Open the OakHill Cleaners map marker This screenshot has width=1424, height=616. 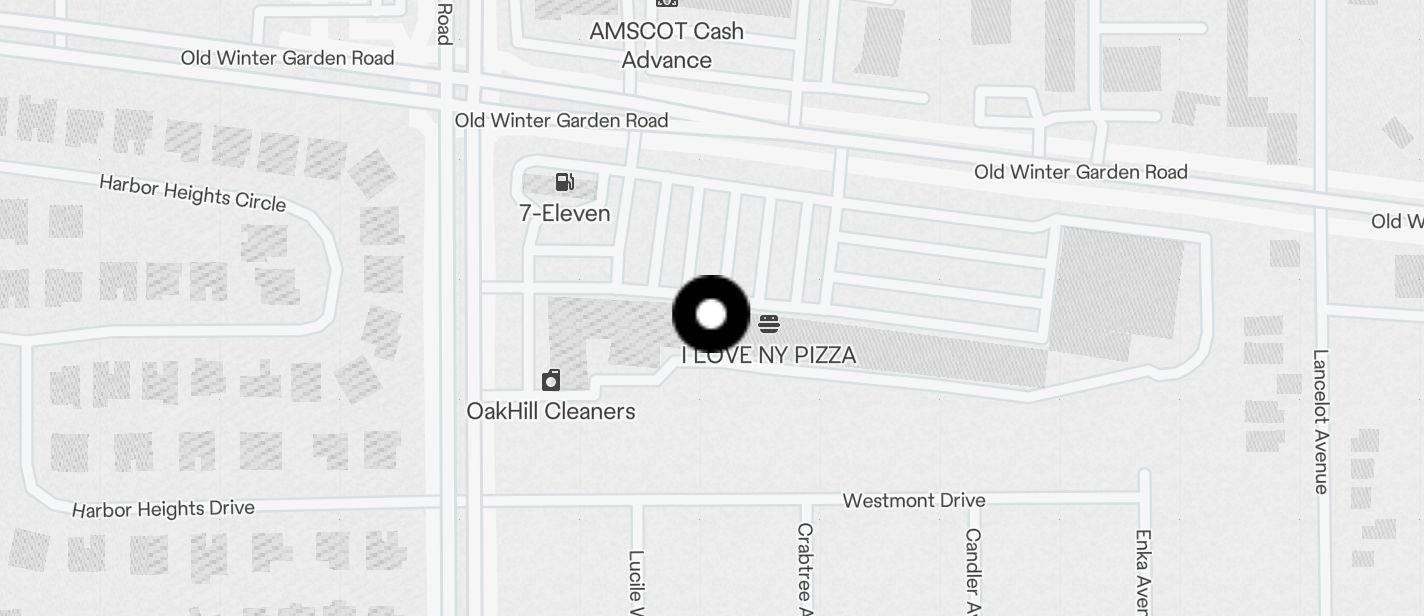pos(551,380)
